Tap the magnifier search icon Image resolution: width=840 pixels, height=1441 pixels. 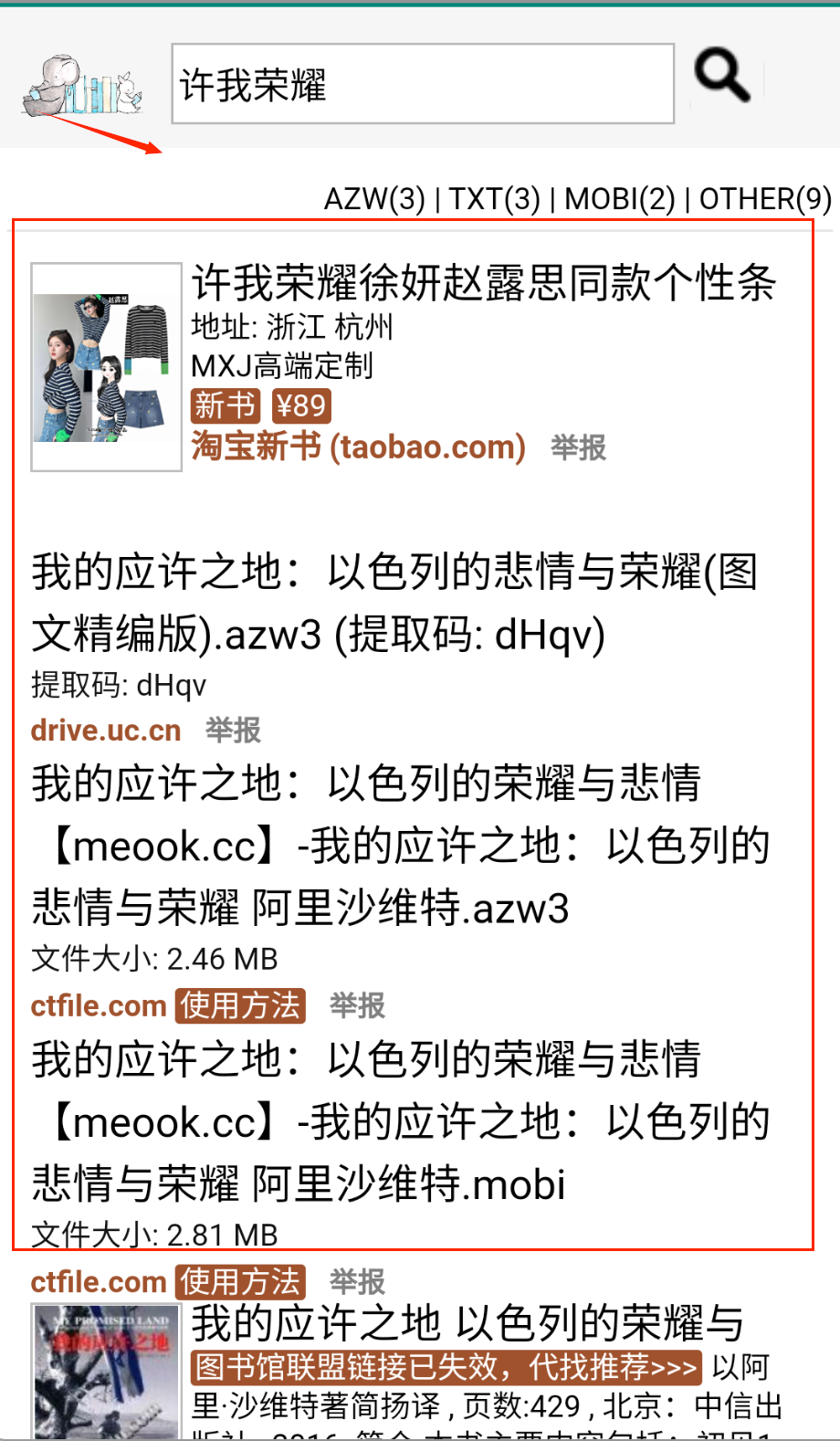(721, 76)
